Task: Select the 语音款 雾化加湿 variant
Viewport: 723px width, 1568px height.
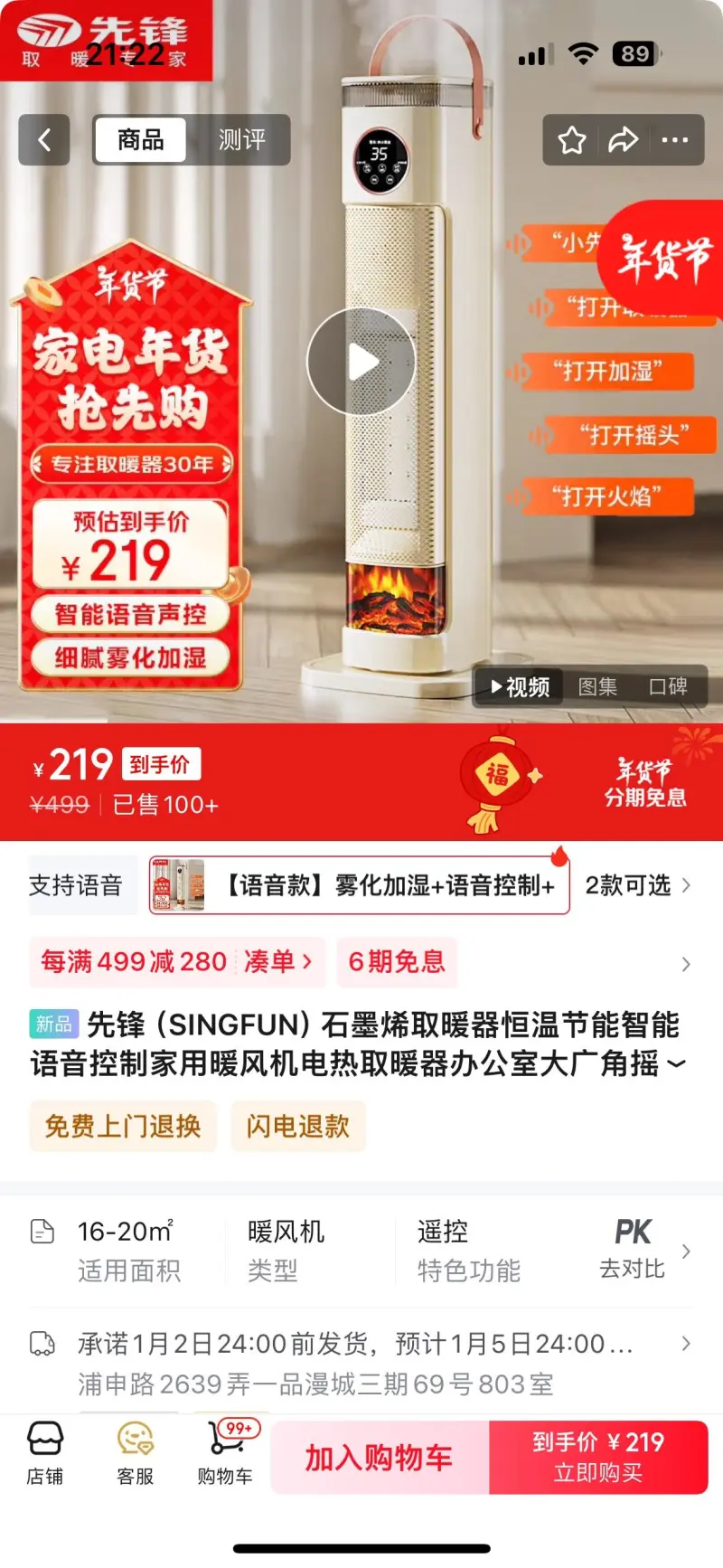Action: pyautogui.click(x=360, y=885)
